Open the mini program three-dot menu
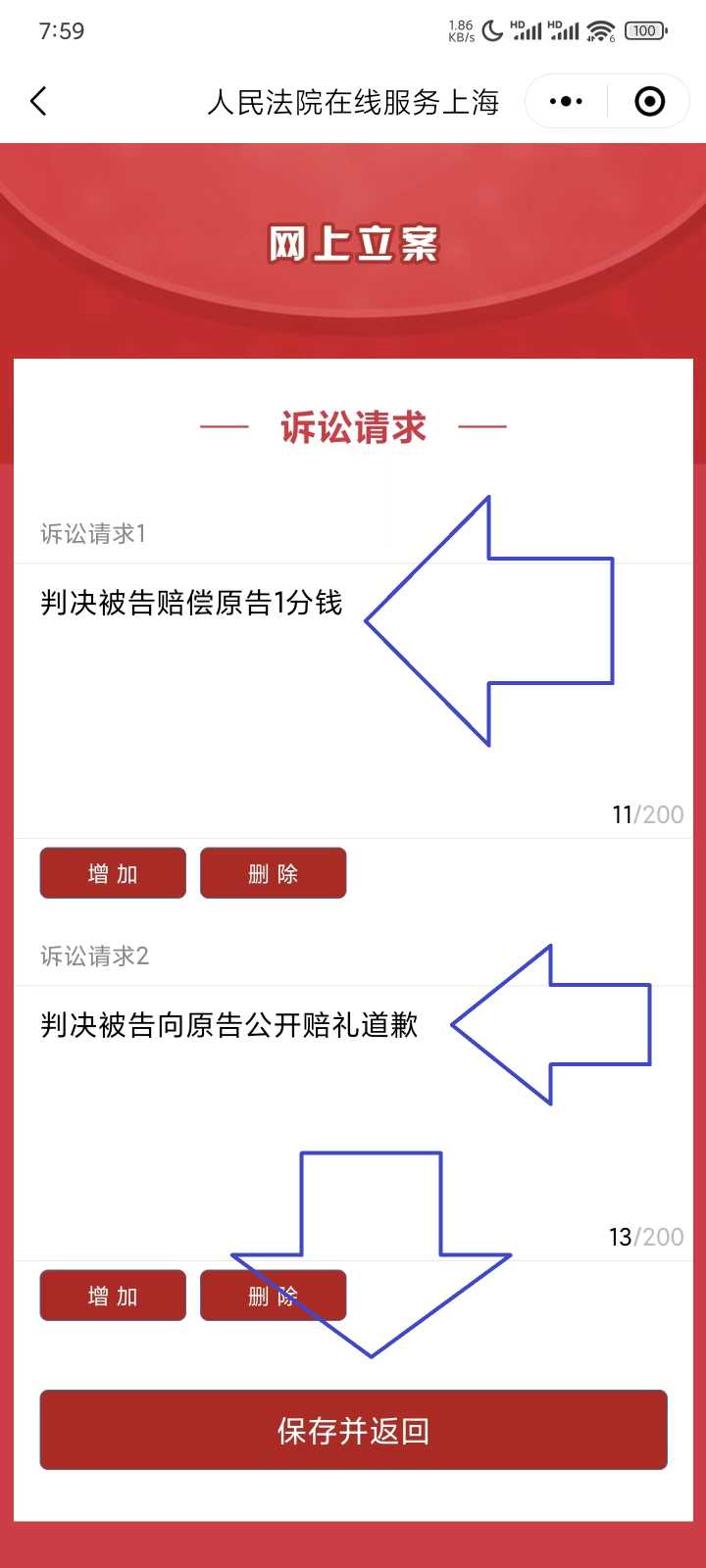 tap(566, 101)
